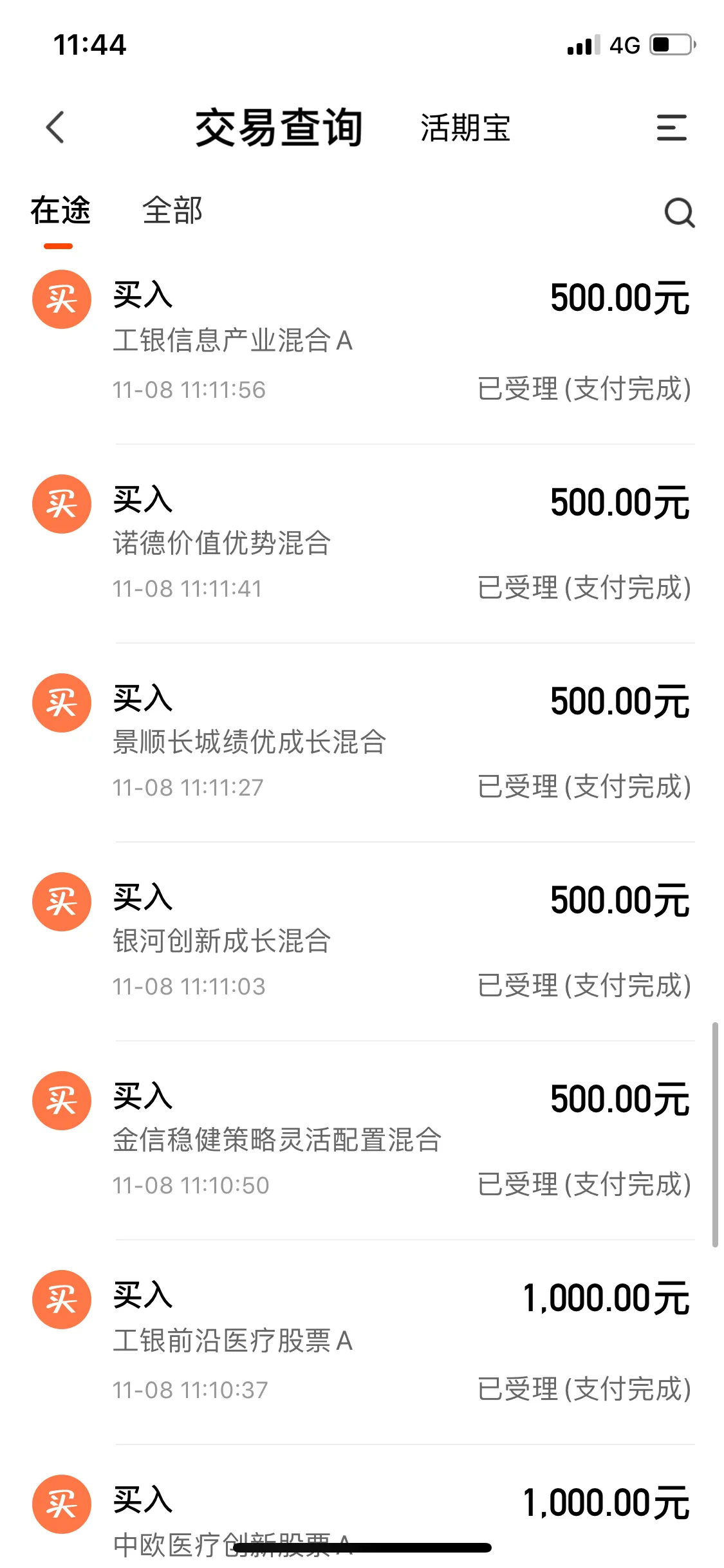Image resolution: width=724 pixels, height=1568 pixels.
Task: Open the filter menu icon at top right
Action: (671, 127)
